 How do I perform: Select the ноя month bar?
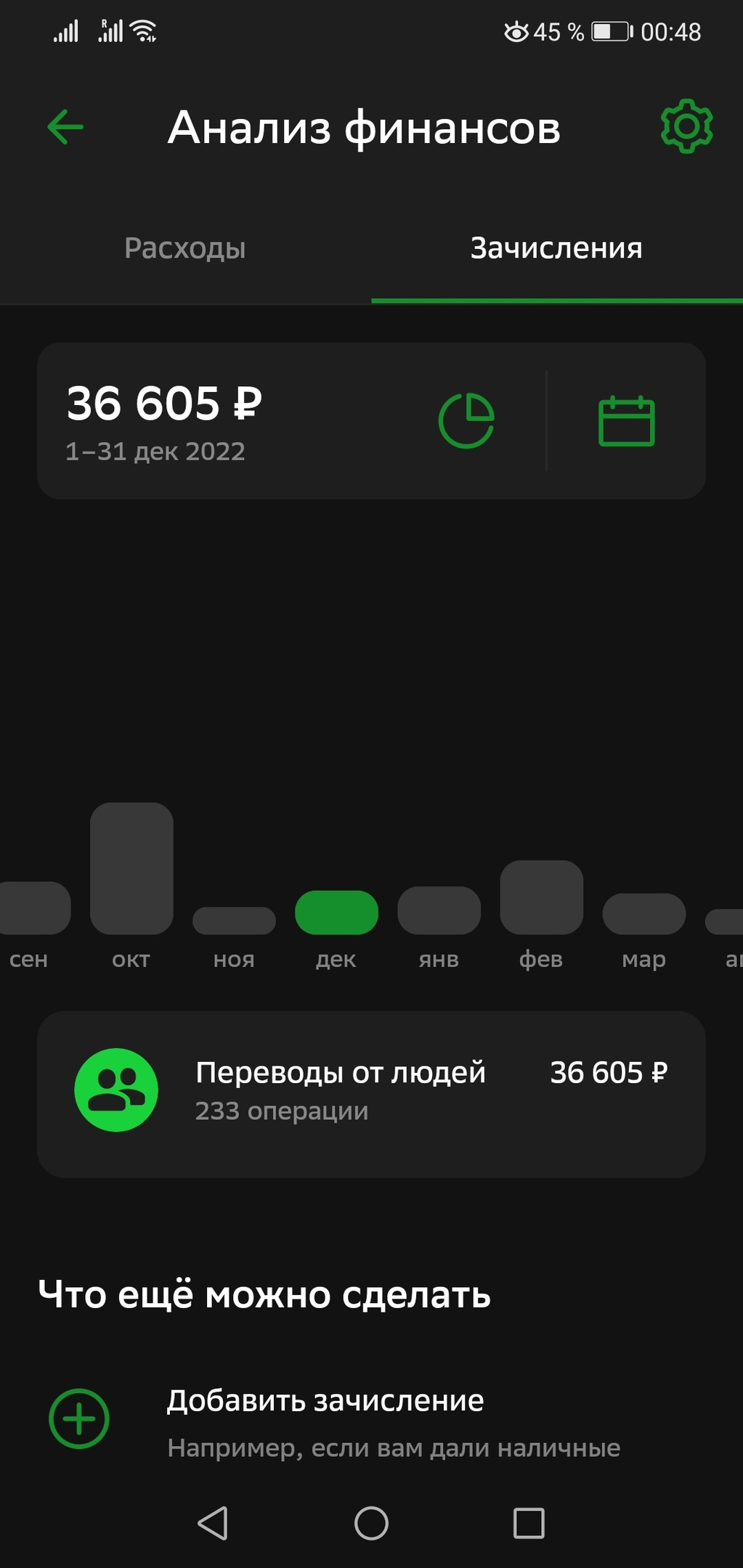pyautogui.click(x=234, y=920)
